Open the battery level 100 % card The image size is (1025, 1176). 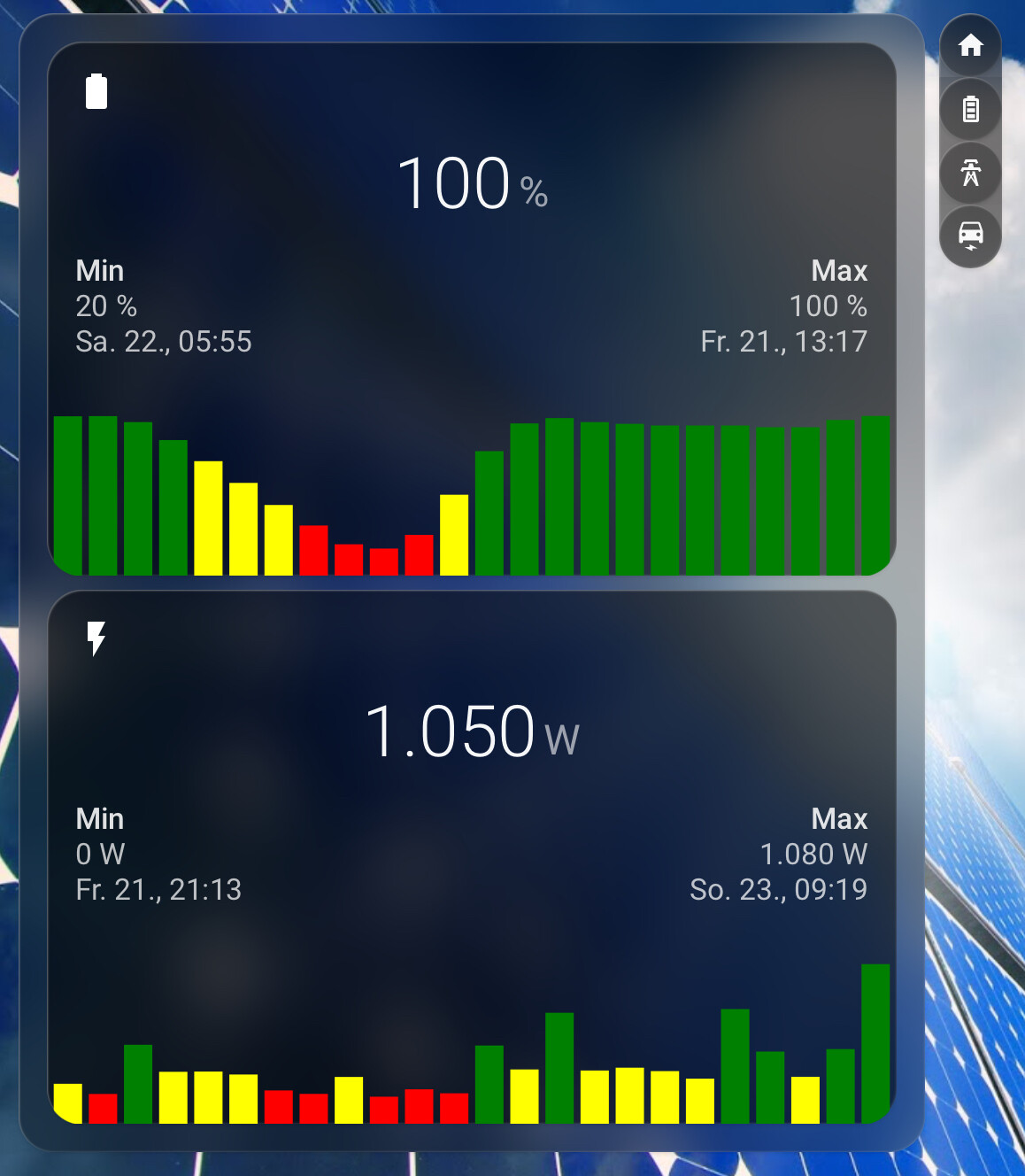472,185
